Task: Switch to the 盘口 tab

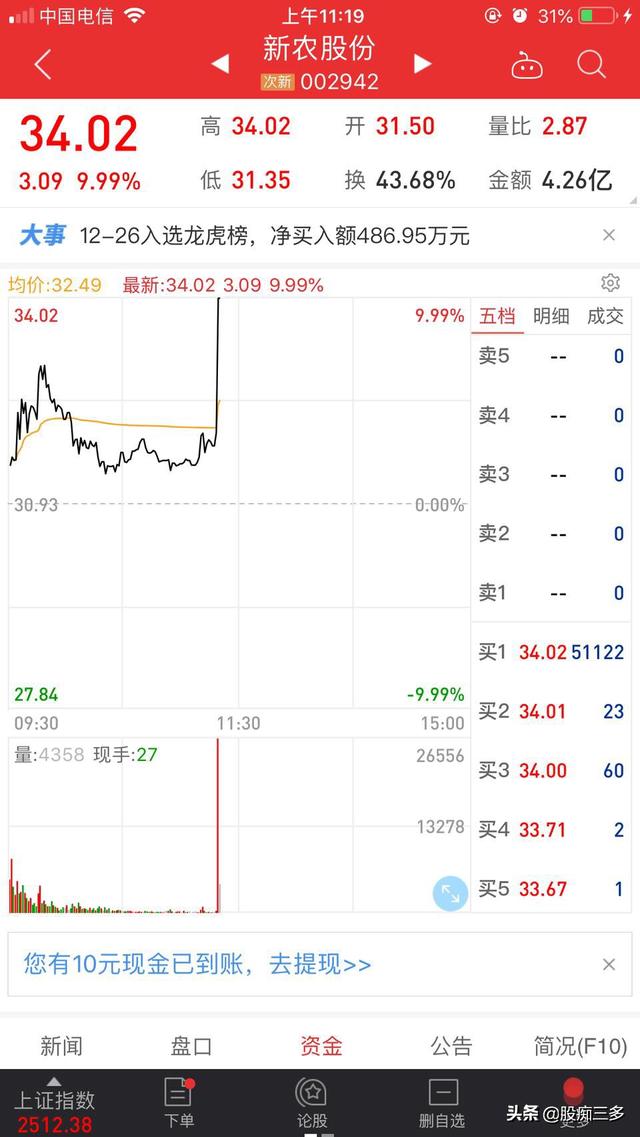Action: tap(191, 1046)
